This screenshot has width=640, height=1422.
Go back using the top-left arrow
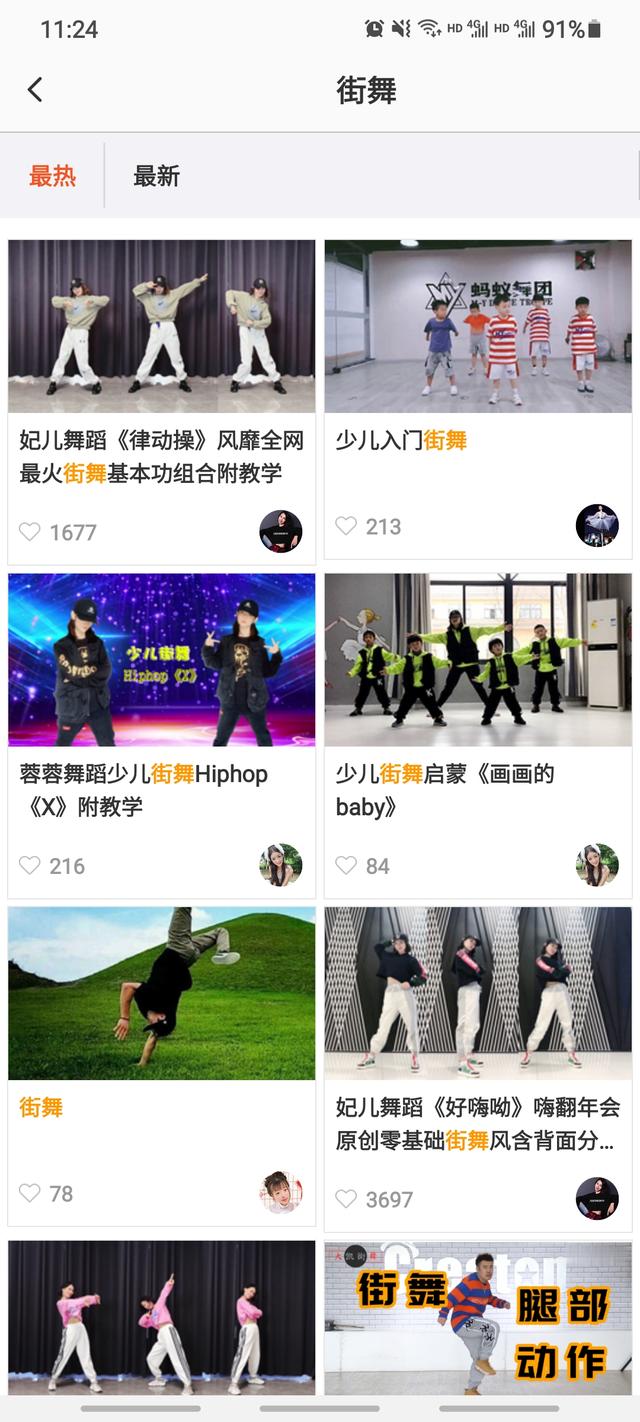click(x=35, y=90)
